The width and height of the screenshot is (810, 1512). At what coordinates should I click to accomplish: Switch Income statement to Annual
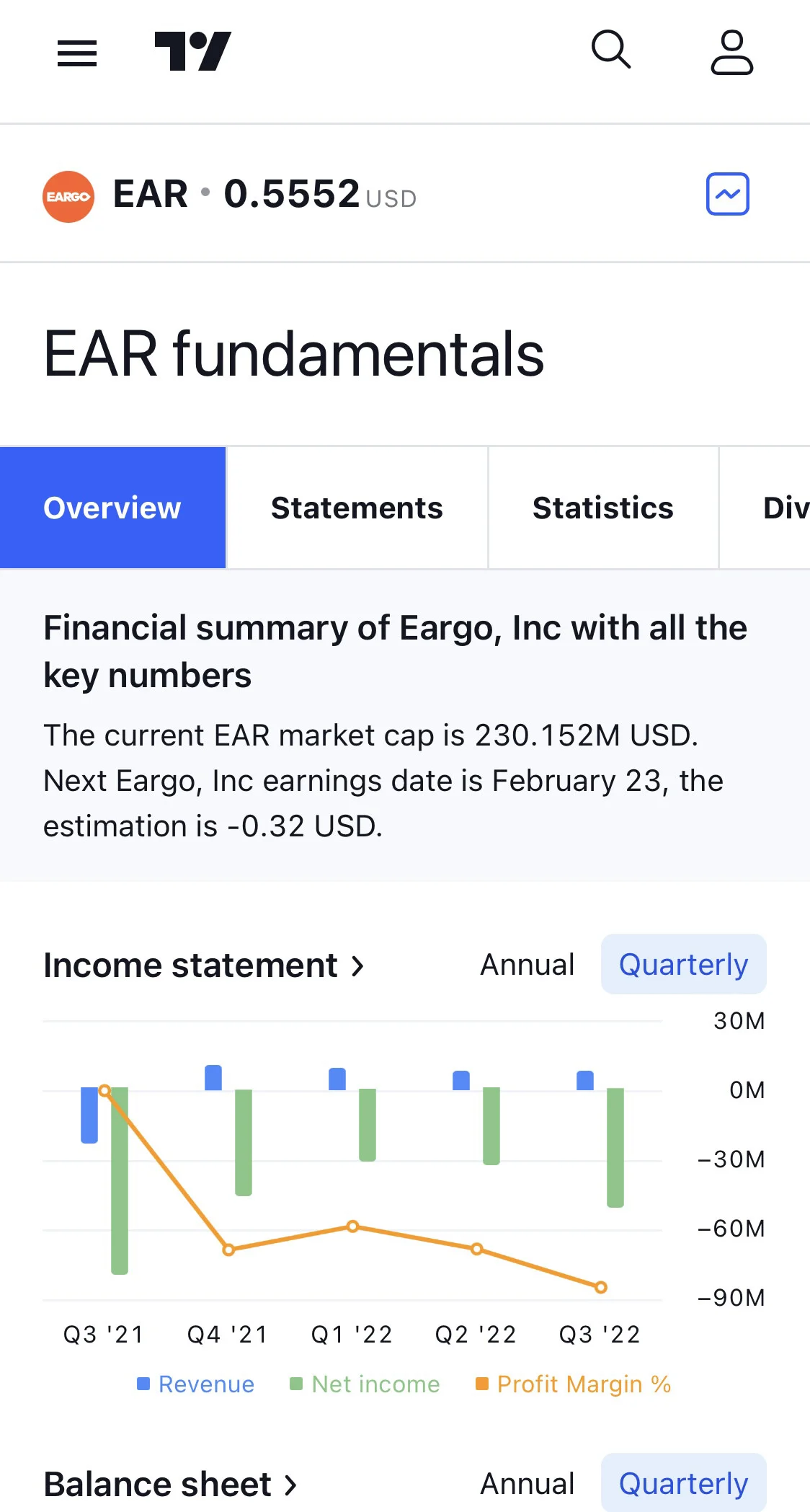(x=528, y=964)
